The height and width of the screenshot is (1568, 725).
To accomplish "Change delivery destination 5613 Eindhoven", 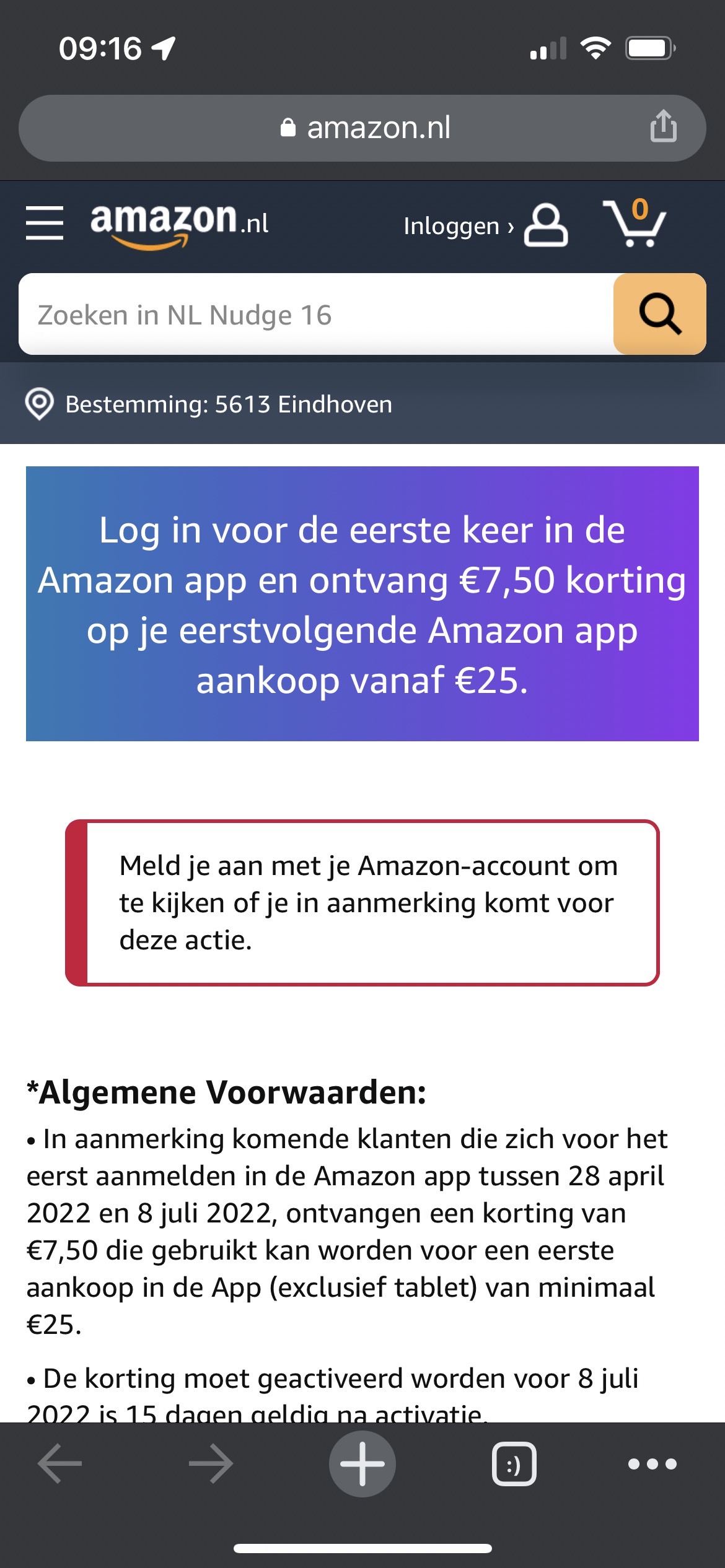I will (209, 404).
